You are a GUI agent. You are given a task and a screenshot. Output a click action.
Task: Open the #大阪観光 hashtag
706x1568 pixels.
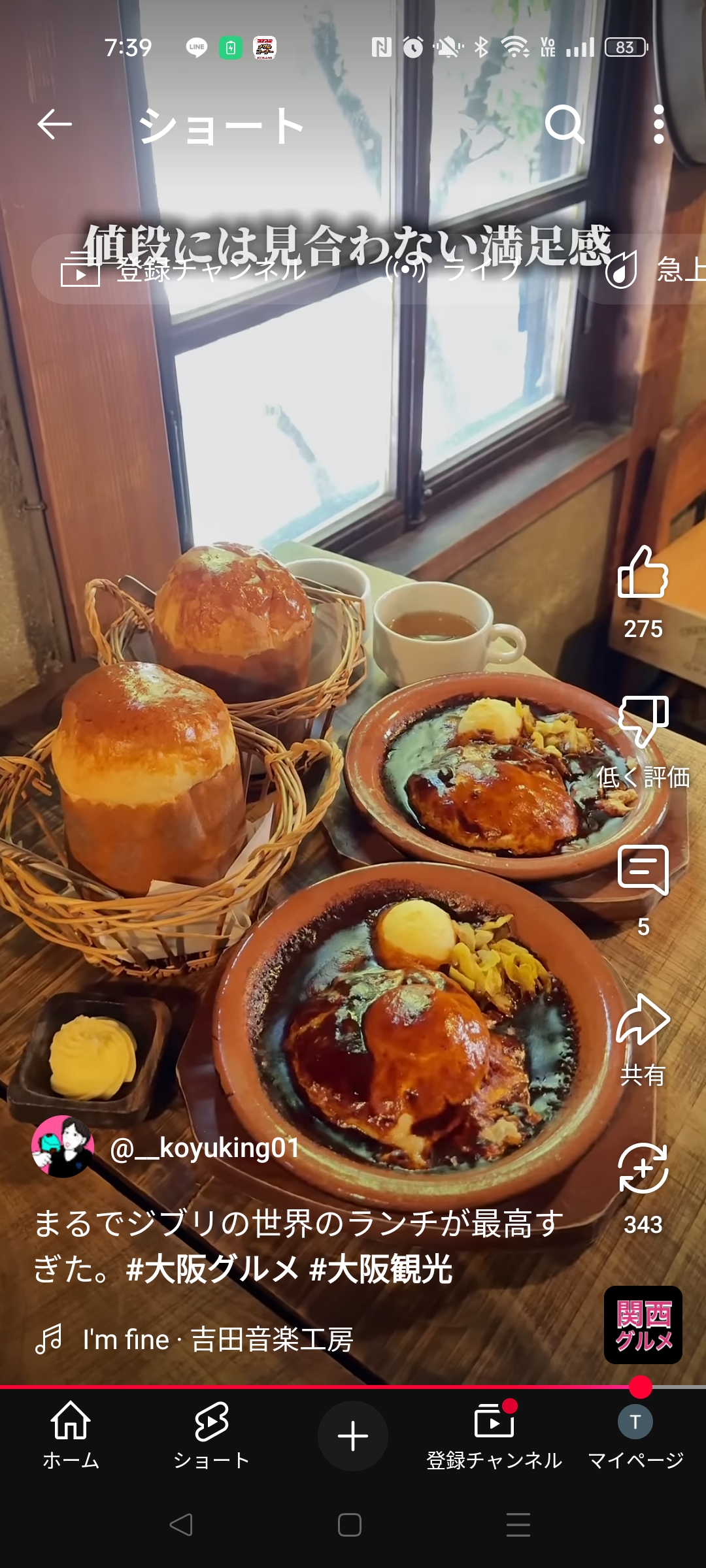[x=380, y=1269]
